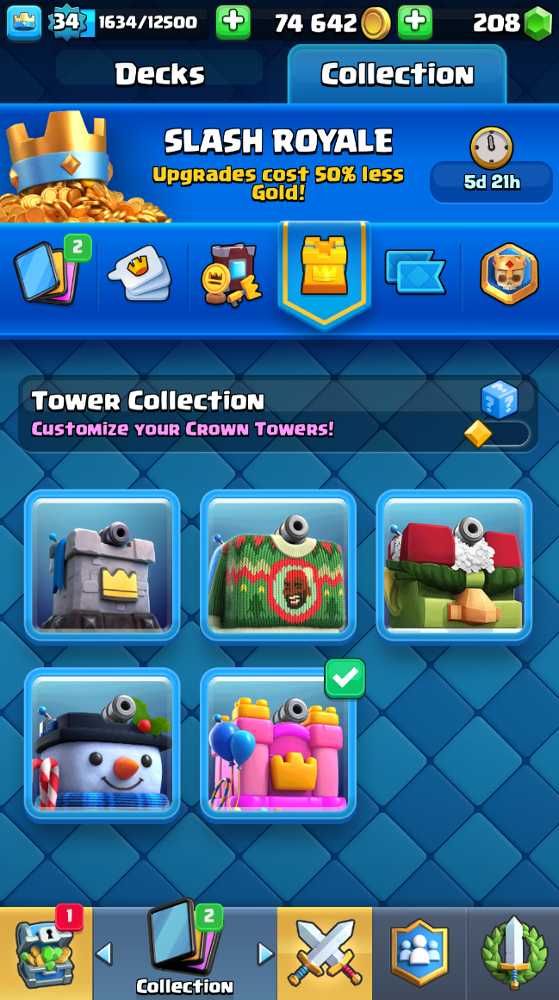The height and width of the screenshot is (1000, 559).
Task: Select the default stone tower skin
Action: click(x=102, y=565)
